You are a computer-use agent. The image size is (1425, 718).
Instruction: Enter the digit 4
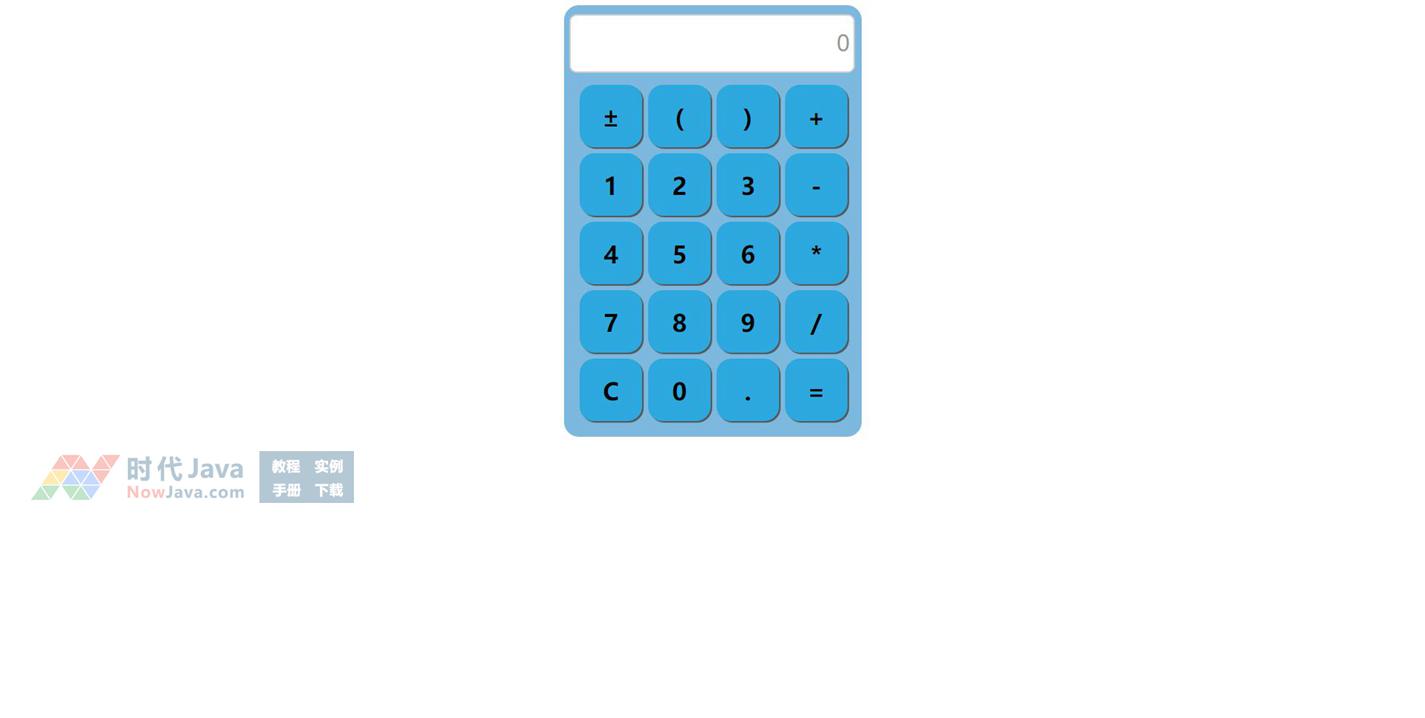click(611, 254)
